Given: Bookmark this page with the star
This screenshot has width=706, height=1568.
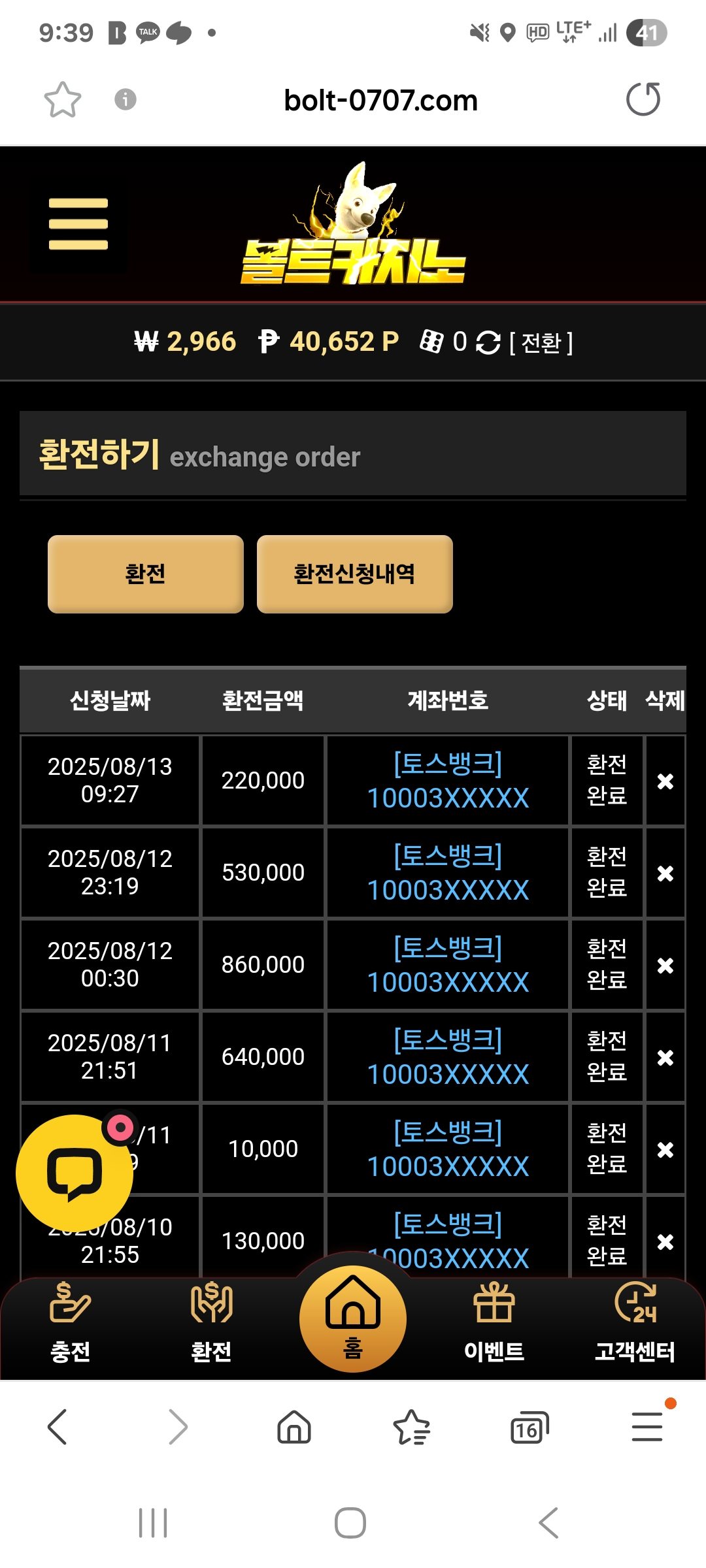Looking at the screenshot, I should pyautogui.click(x=63, y=100).
